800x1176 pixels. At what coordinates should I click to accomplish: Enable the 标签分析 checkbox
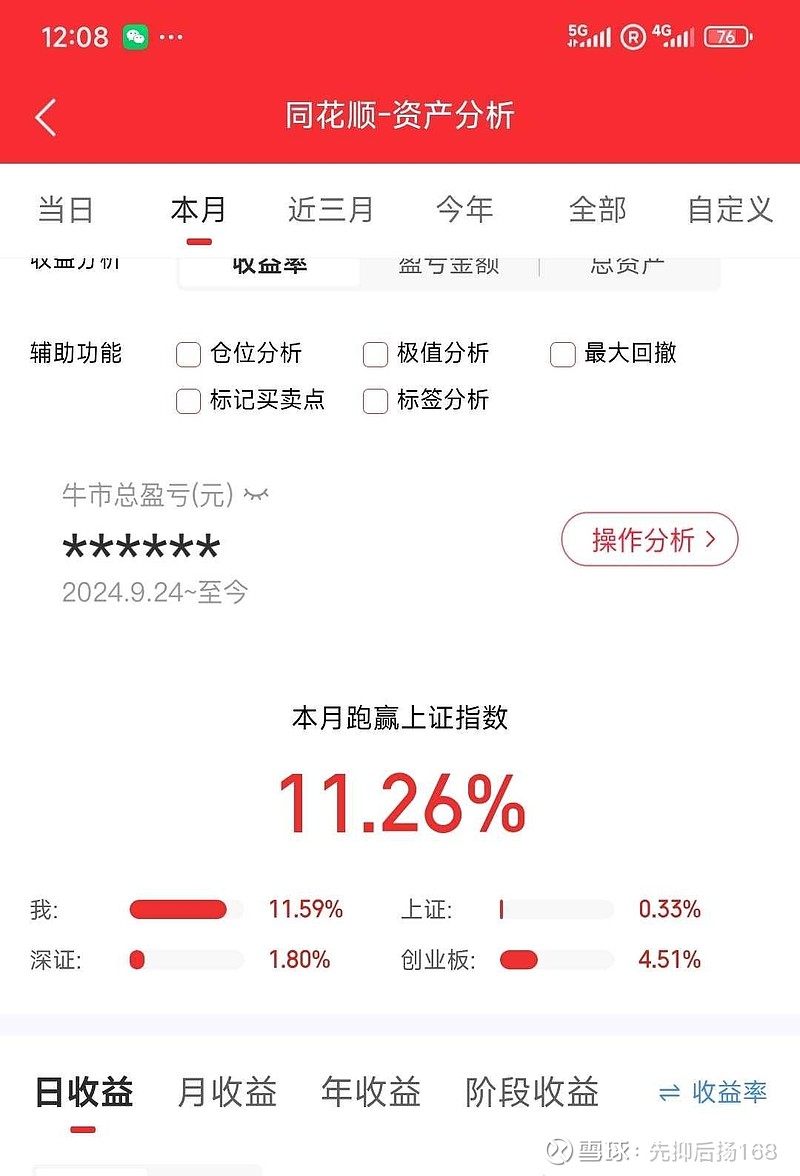pyautogui.click(x=375, y=401)
